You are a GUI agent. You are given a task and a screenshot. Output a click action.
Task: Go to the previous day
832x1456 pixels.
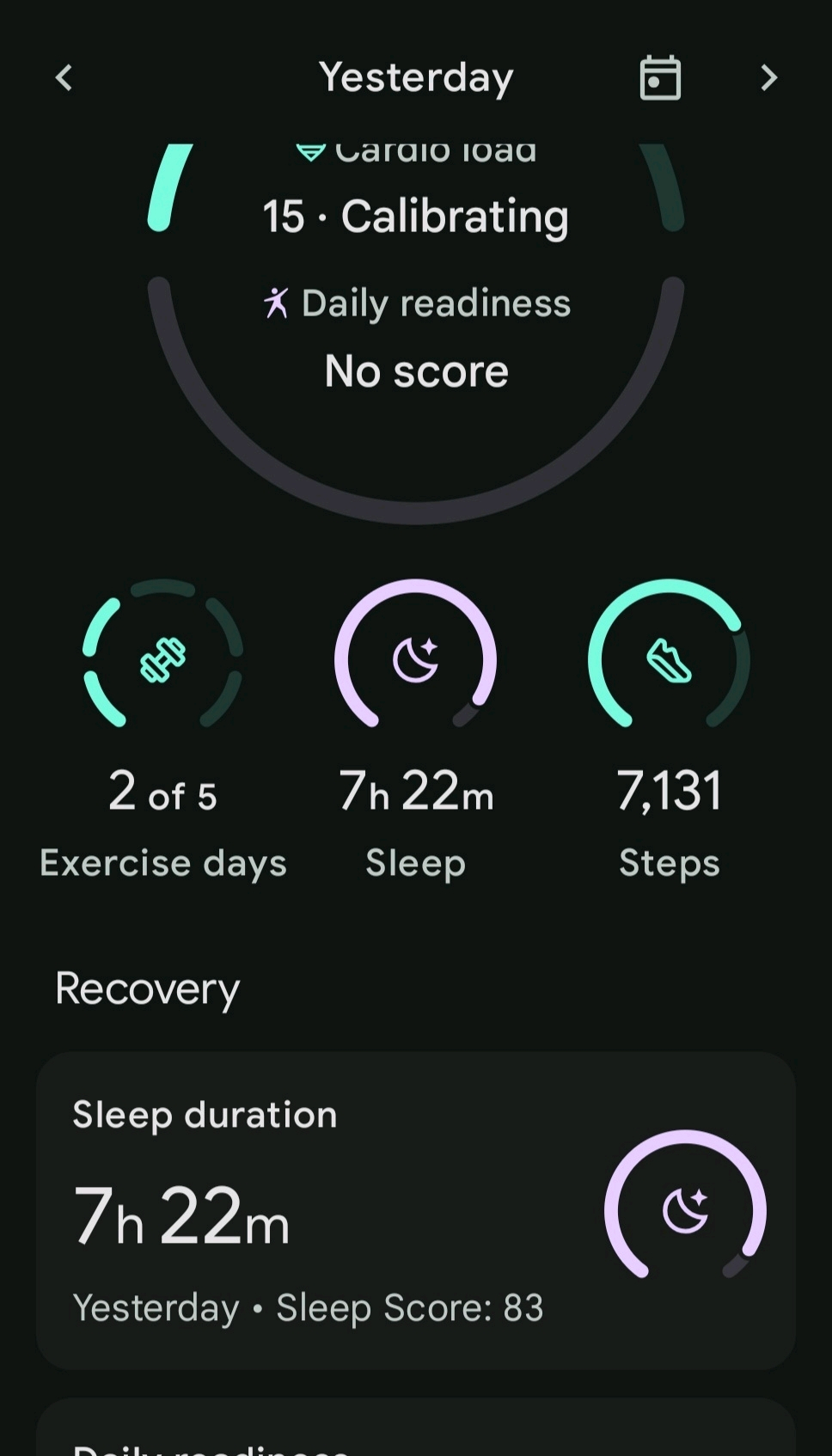point(64,78)
